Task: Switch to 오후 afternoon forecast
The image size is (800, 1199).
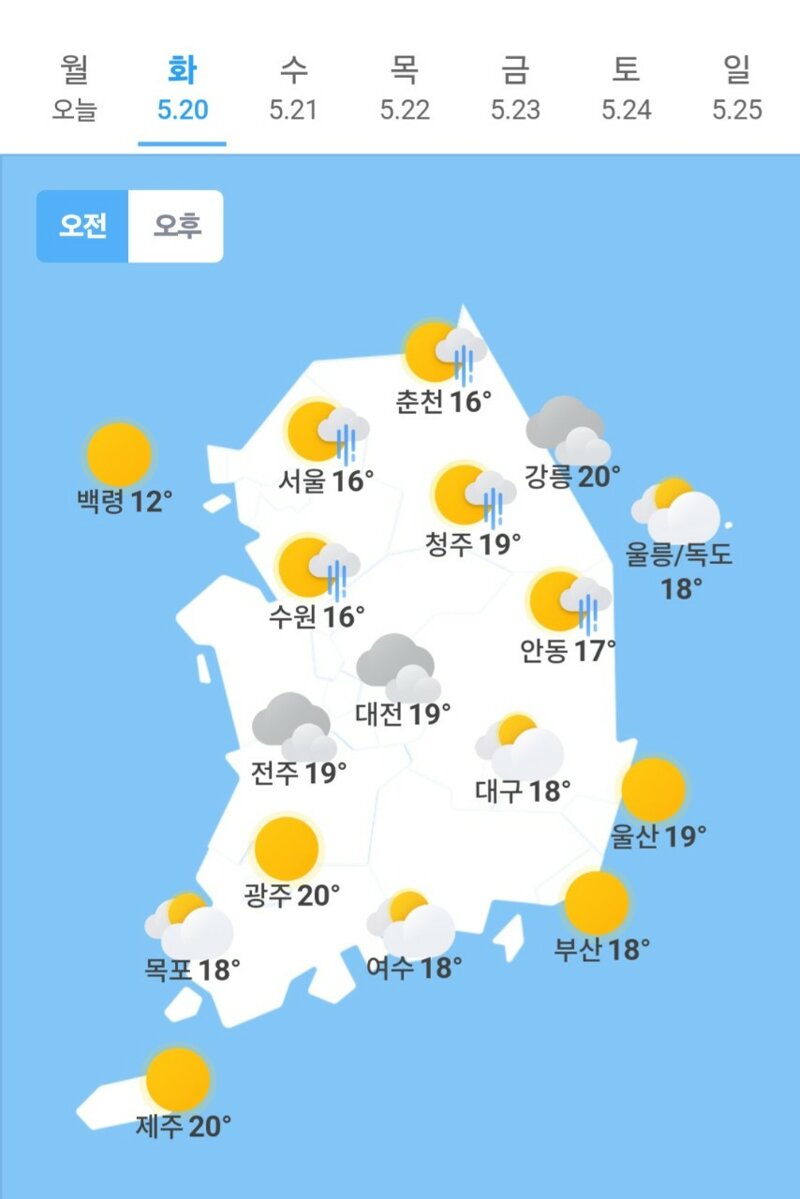Action: click(177, 226)
